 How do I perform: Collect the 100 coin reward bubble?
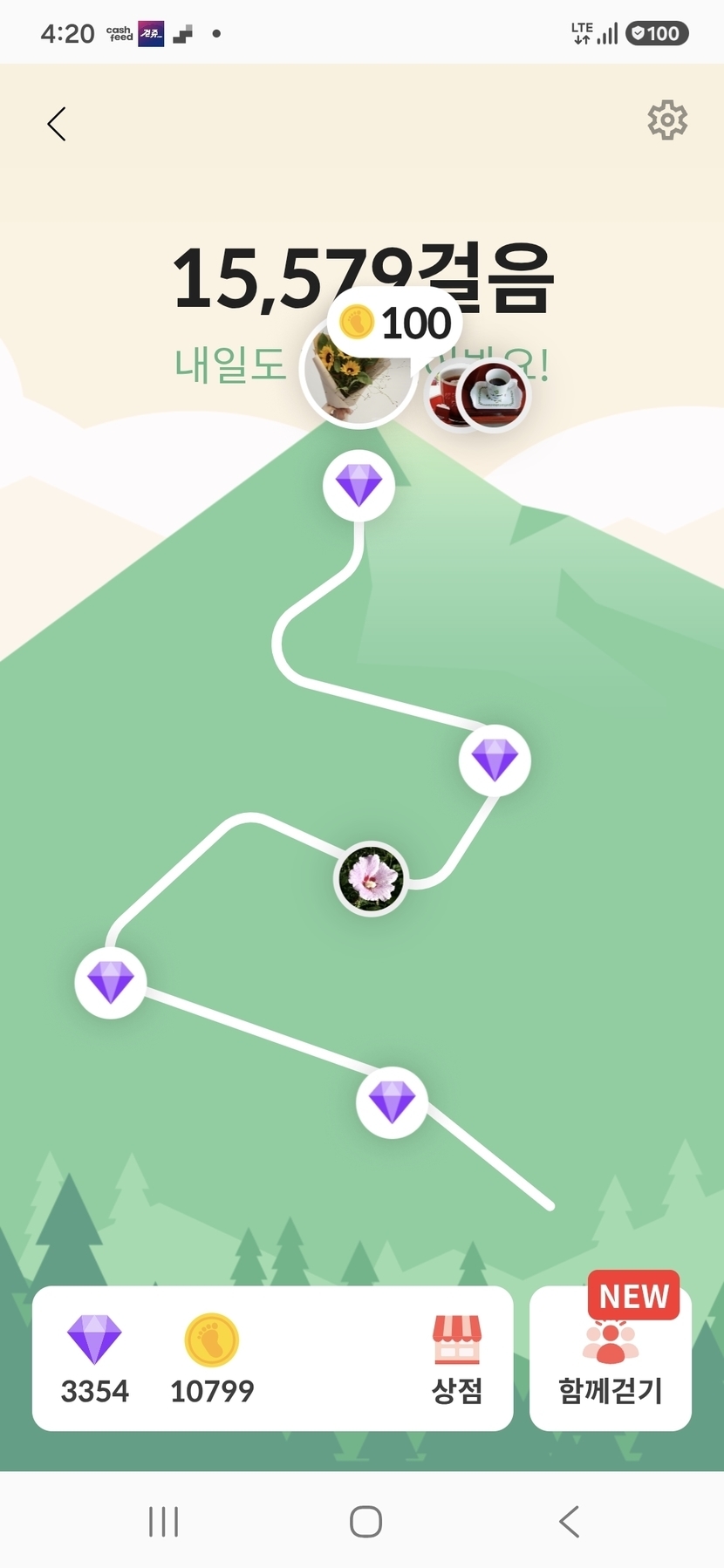click(395, 324)
